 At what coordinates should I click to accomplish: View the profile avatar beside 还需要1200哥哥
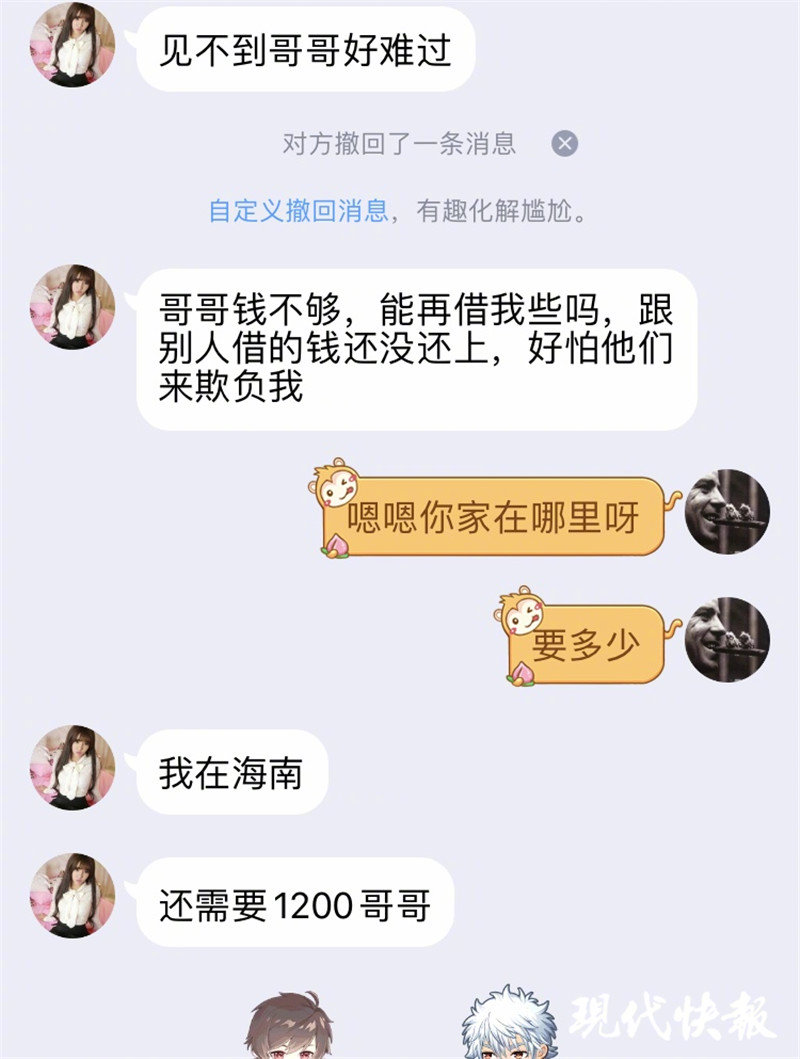click(x=72, y=895)
